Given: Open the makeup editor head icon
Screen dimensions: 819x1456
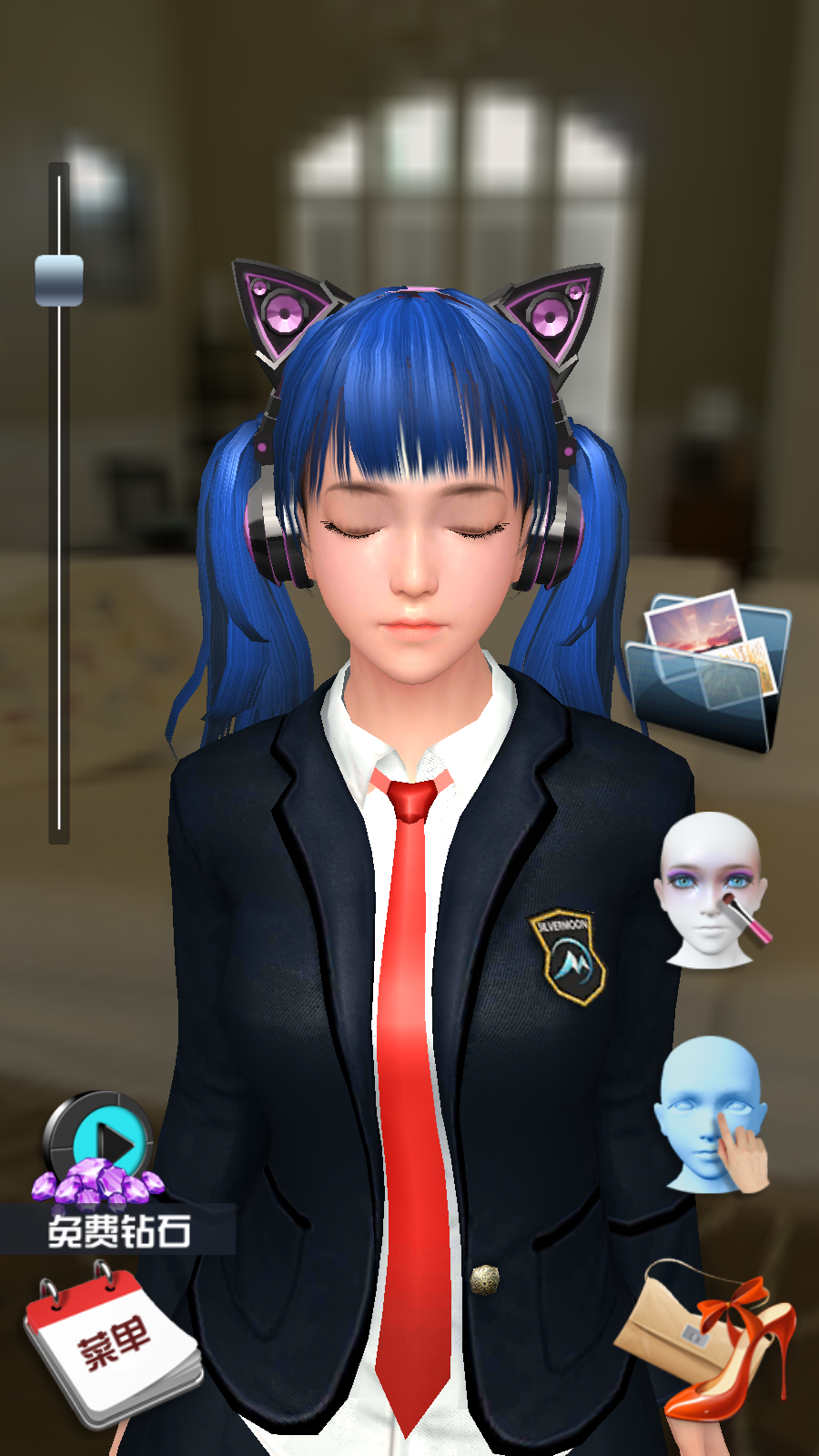Looking at the screenshot, I should pyautogui.click(x=712, y=890).
